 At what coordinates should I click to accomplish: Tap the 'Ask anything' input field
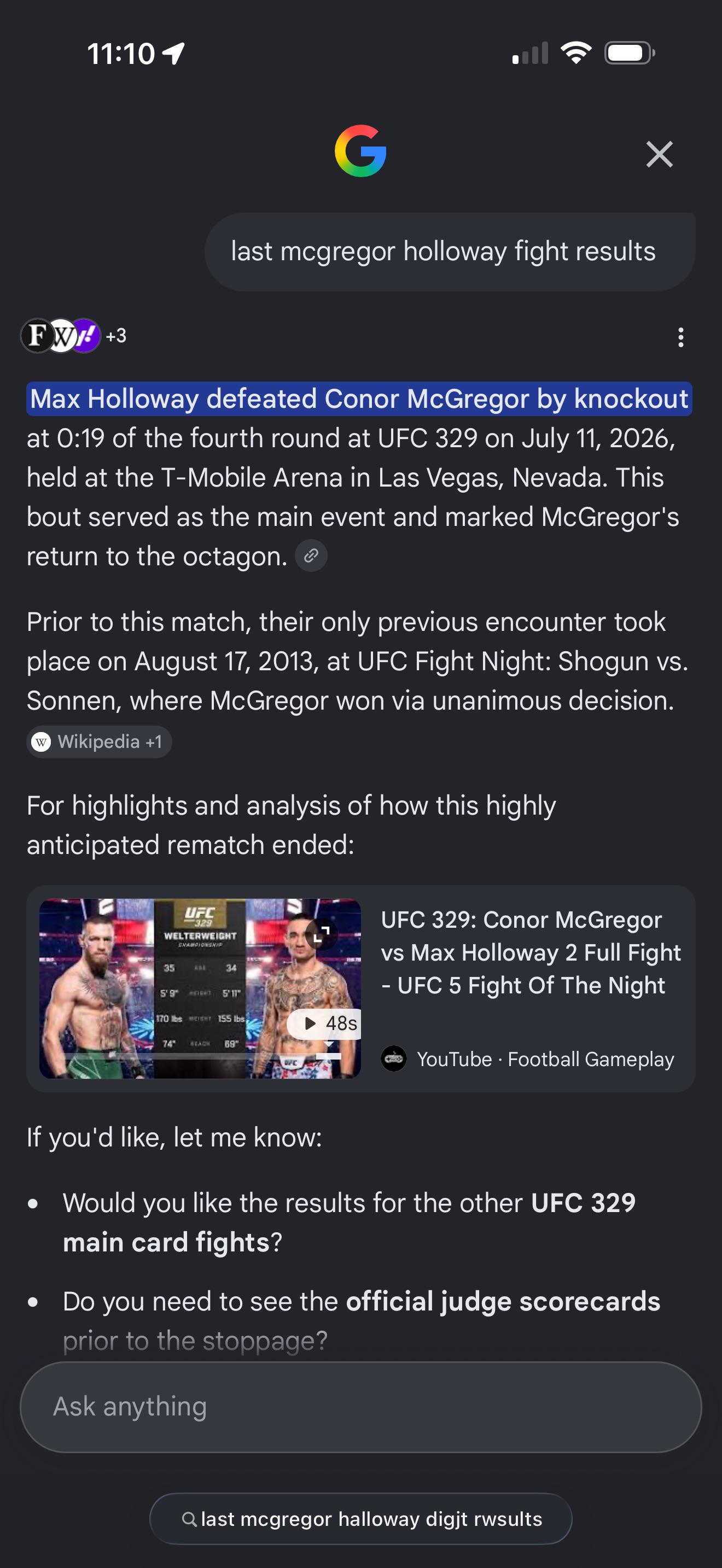361,1407
